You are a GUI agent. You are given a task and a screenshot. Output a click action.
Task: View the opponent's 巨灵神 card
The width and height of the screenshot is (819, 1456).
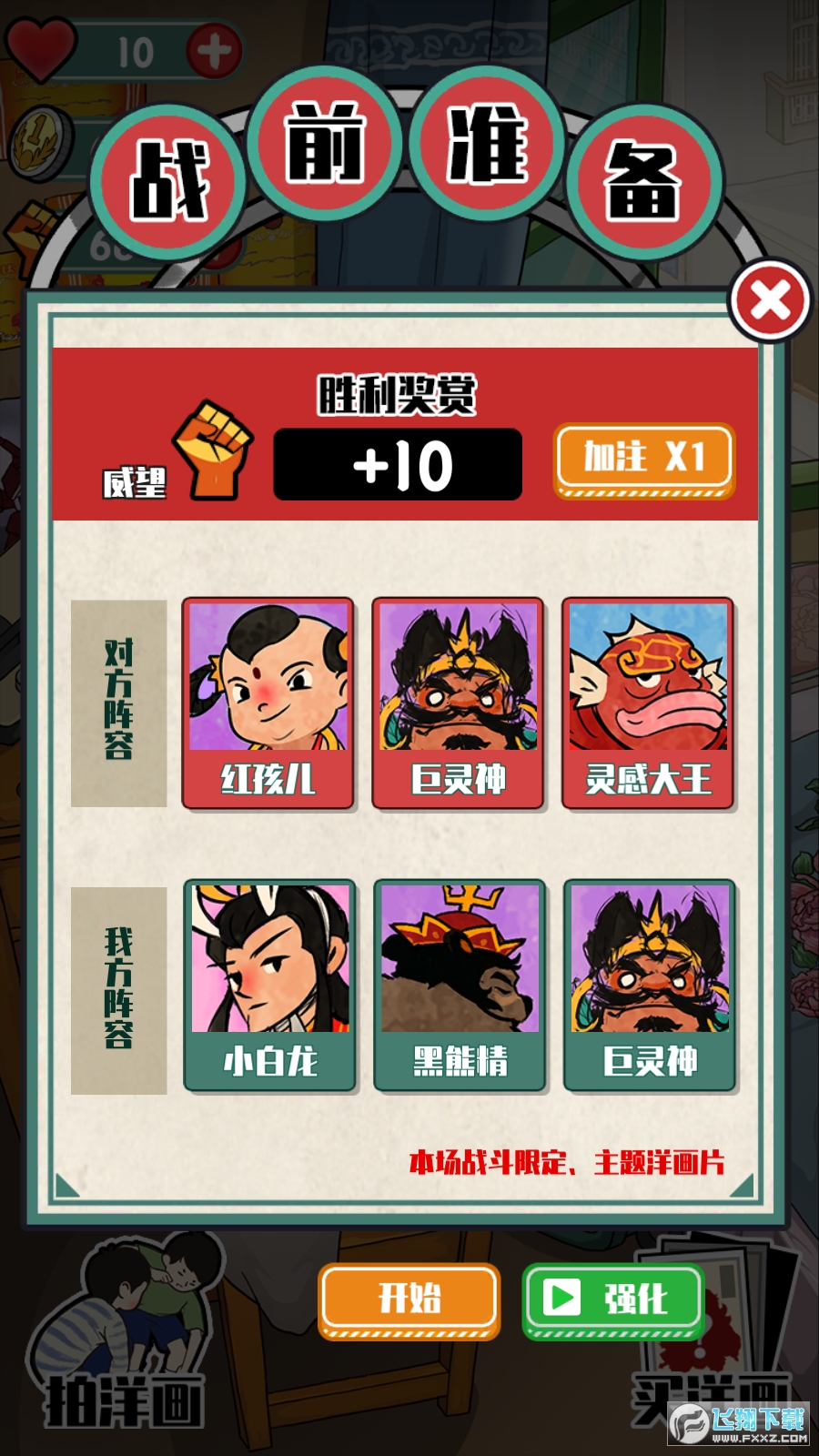[x=458, y=703]
